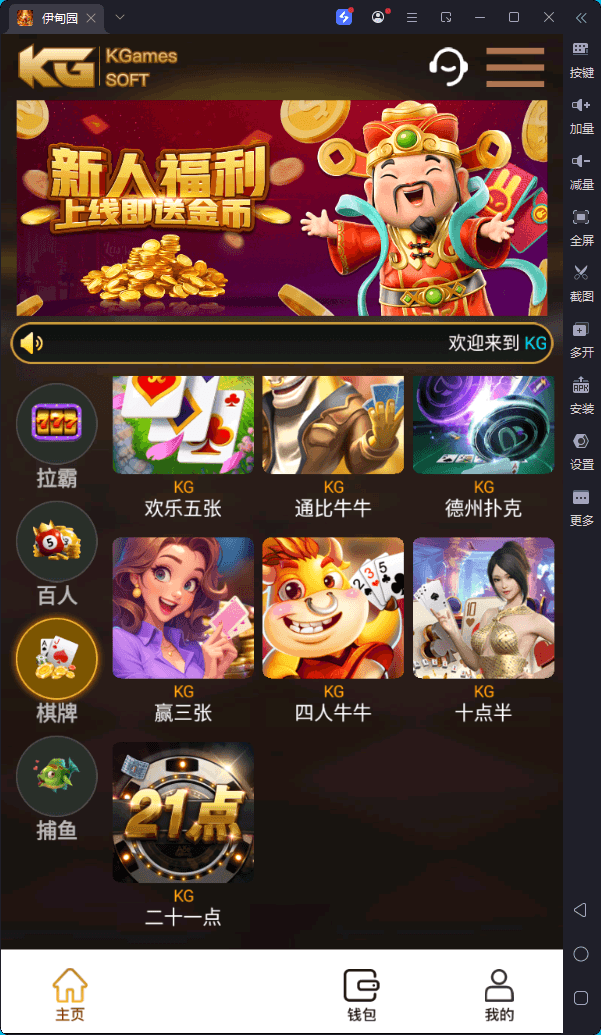Tap the emulator back triangle button
The image size is (601, 1035).
[581, 910]
